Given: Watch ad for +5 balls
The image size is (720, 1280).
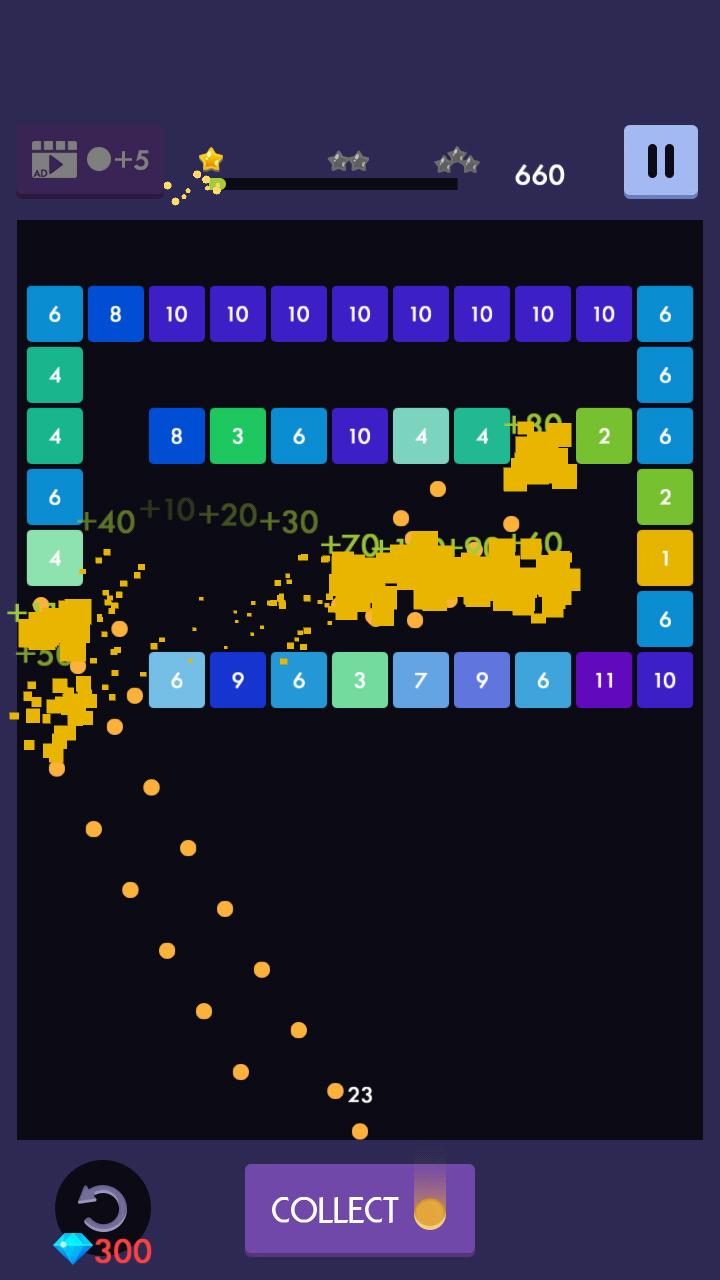Looking at the screenshot, I should (90, 160).
